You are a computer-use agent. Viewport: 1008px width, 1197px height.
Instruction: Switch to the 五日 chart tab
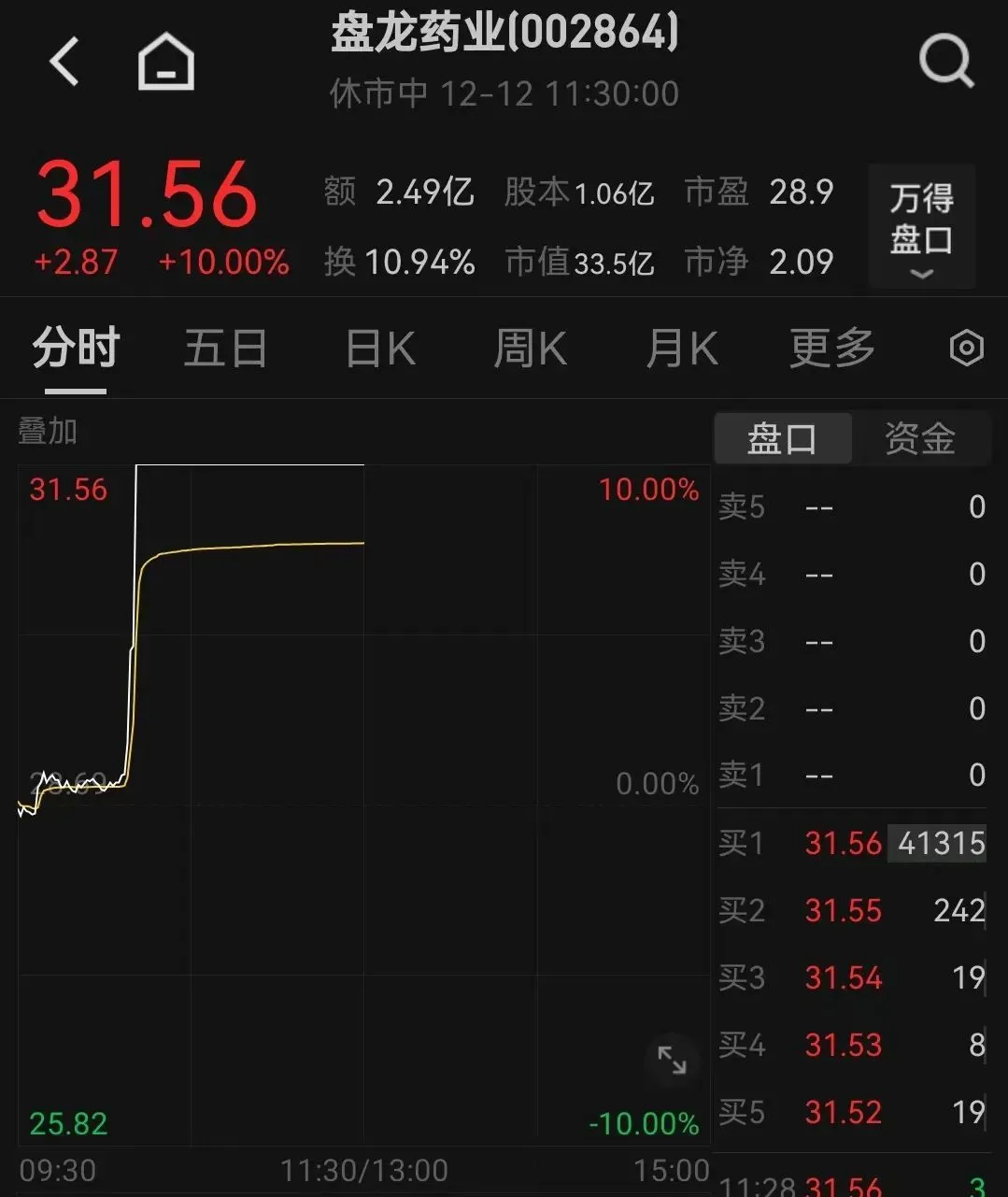pyautogui.click(x=225, y=349)
